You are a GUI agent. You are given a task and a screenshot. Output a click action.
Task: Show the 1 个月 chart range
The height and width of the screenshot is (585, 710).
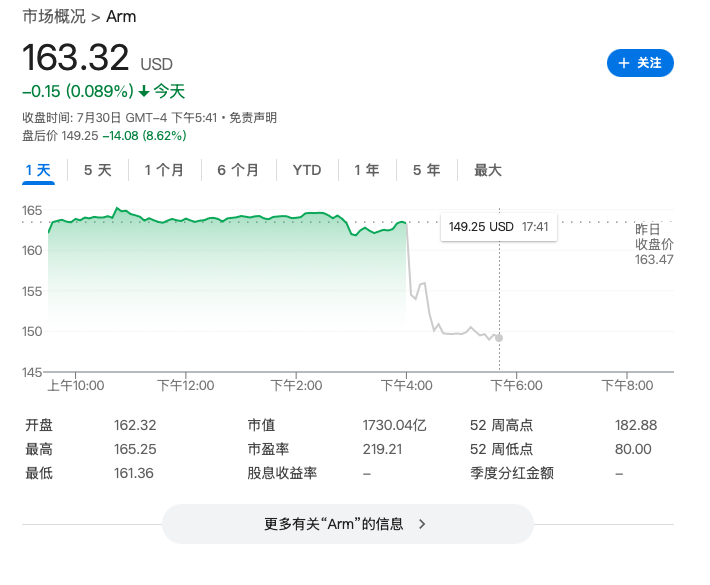tap(164, 170)
